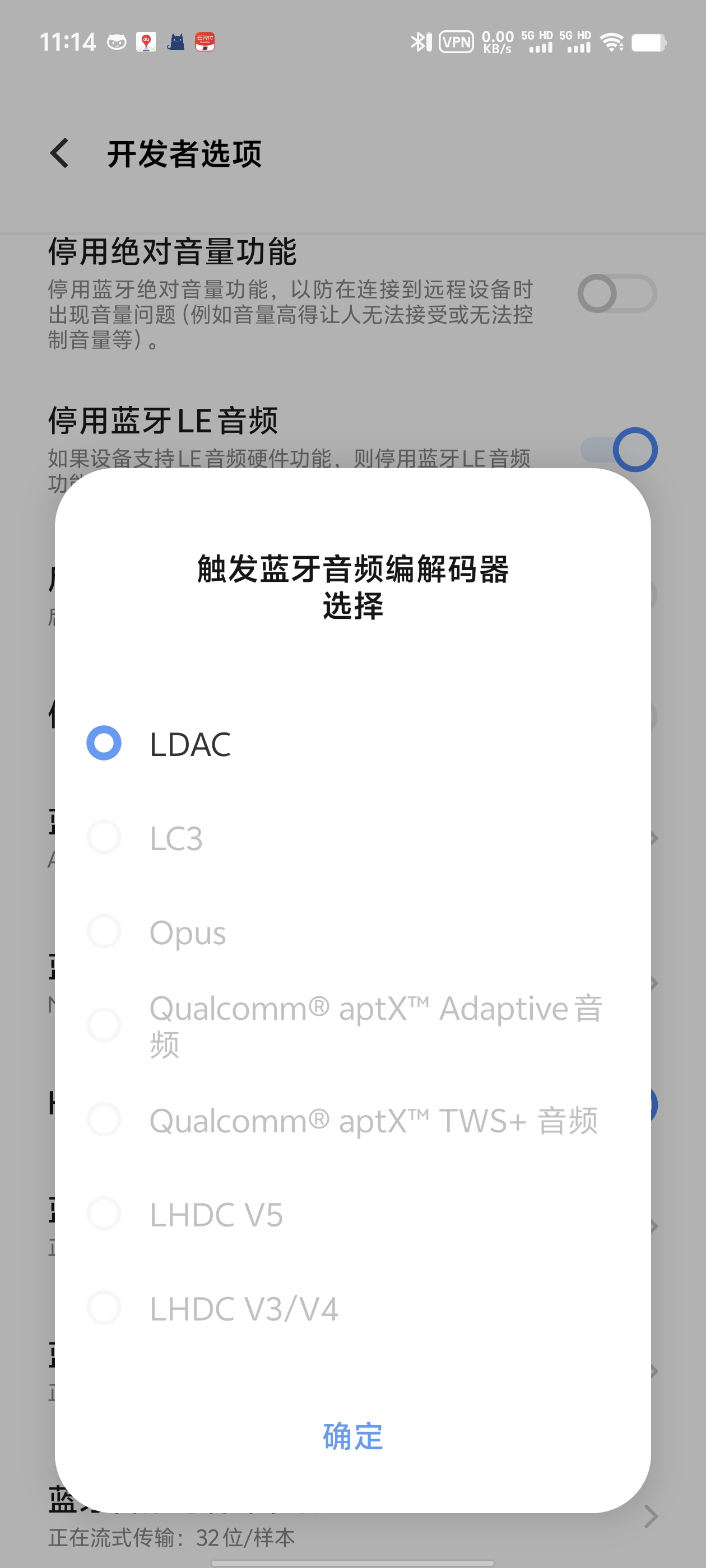Viewport: 706px width, 1568px height.
Task: Select the LDAC codec option
Action: click(104, 743)
